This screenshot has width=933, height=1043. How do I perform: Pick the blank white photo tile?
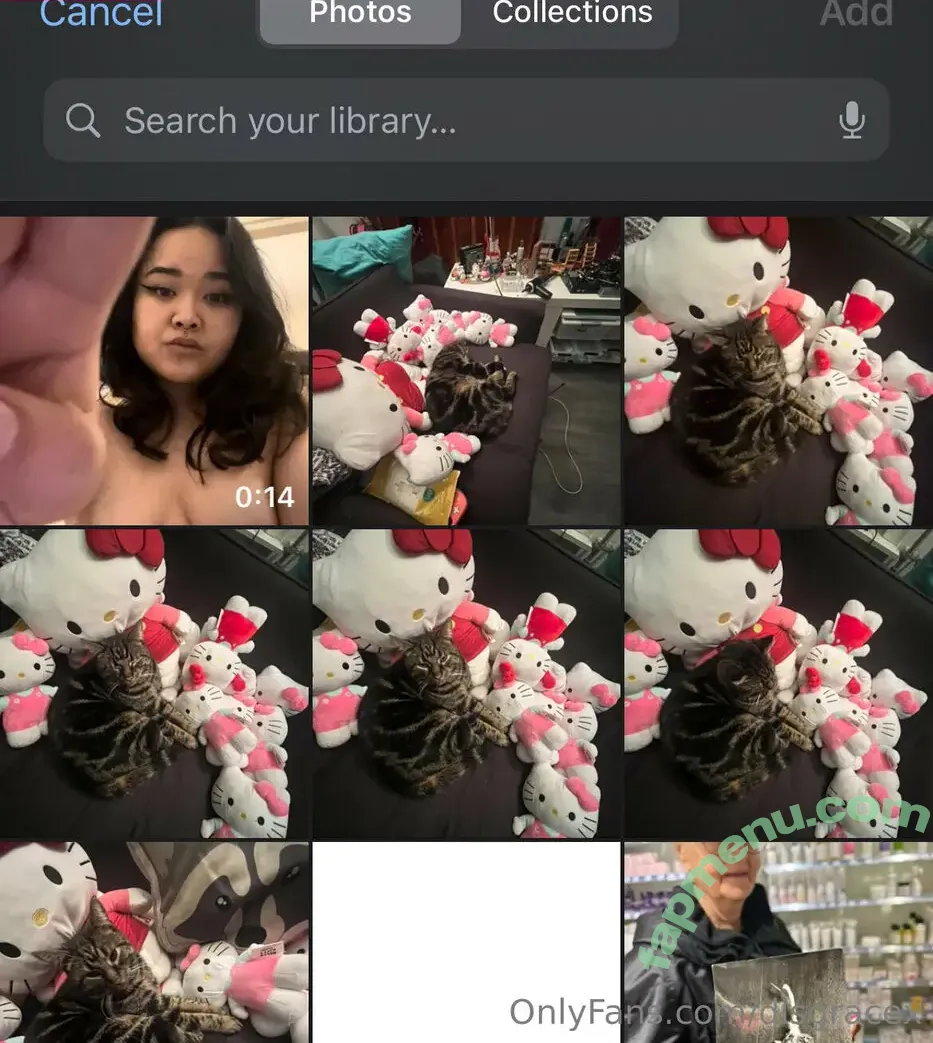click(466, 940)
